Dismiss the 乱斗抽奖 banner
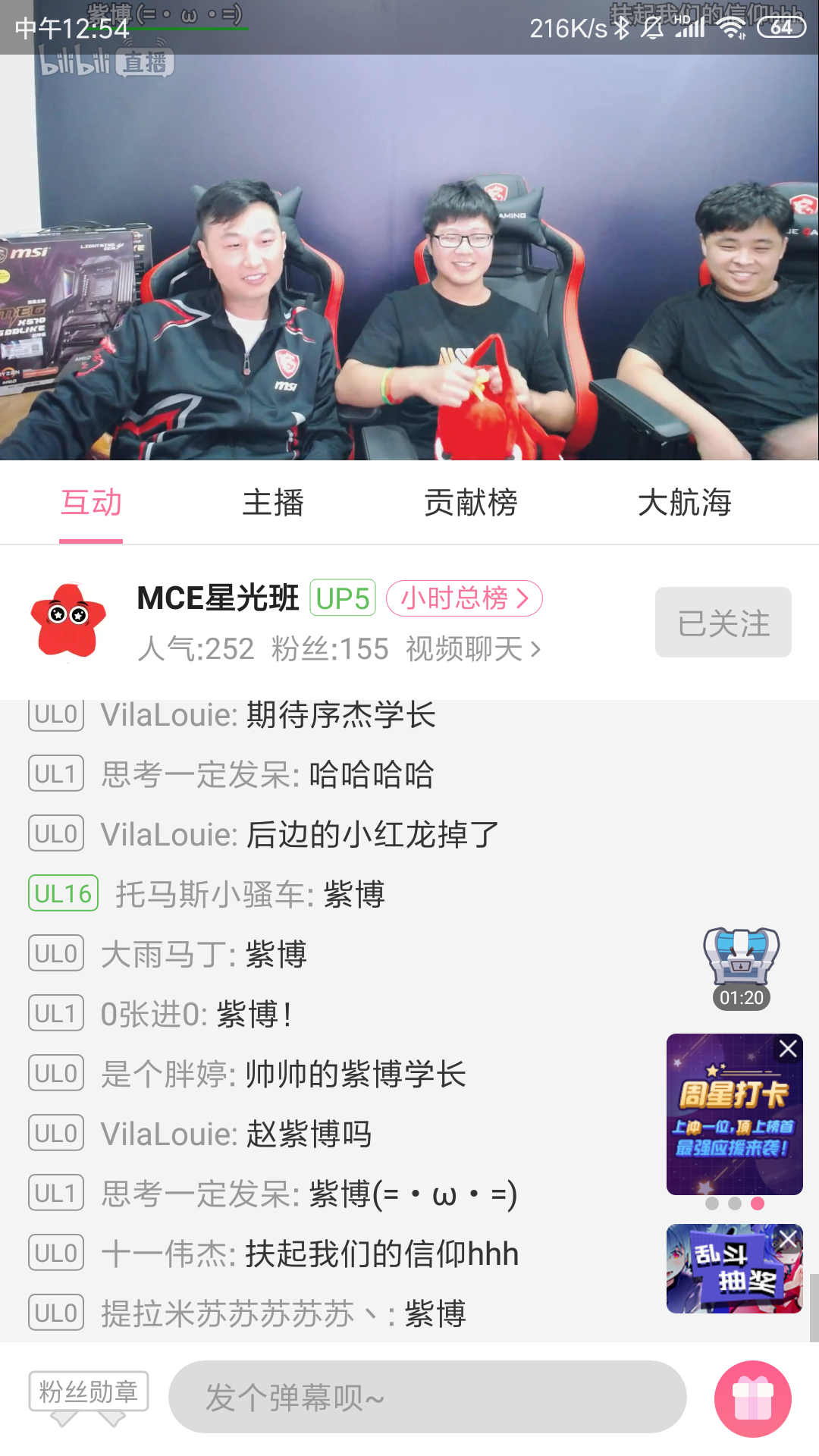 click(789, 1238)
